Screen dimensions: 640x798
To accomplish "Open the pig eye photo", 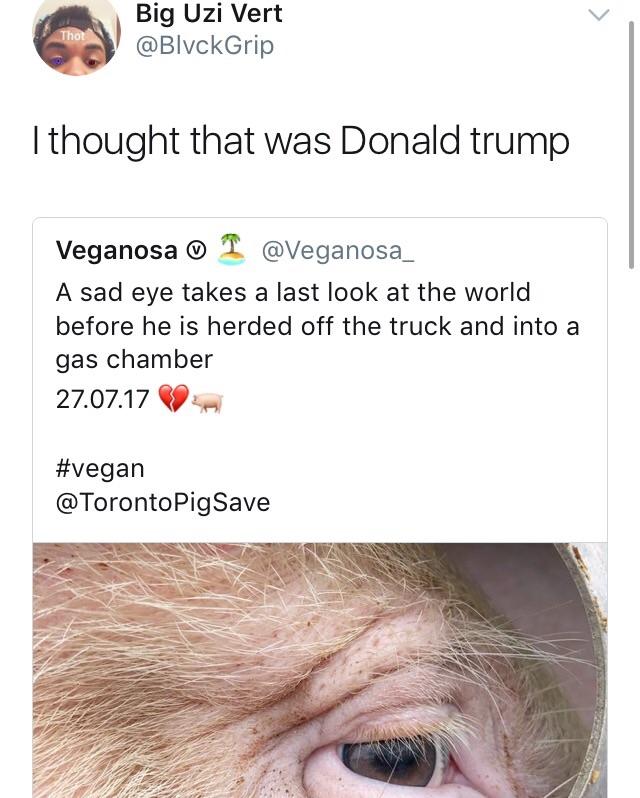I will pyautogui.click(x=318, y=670).
